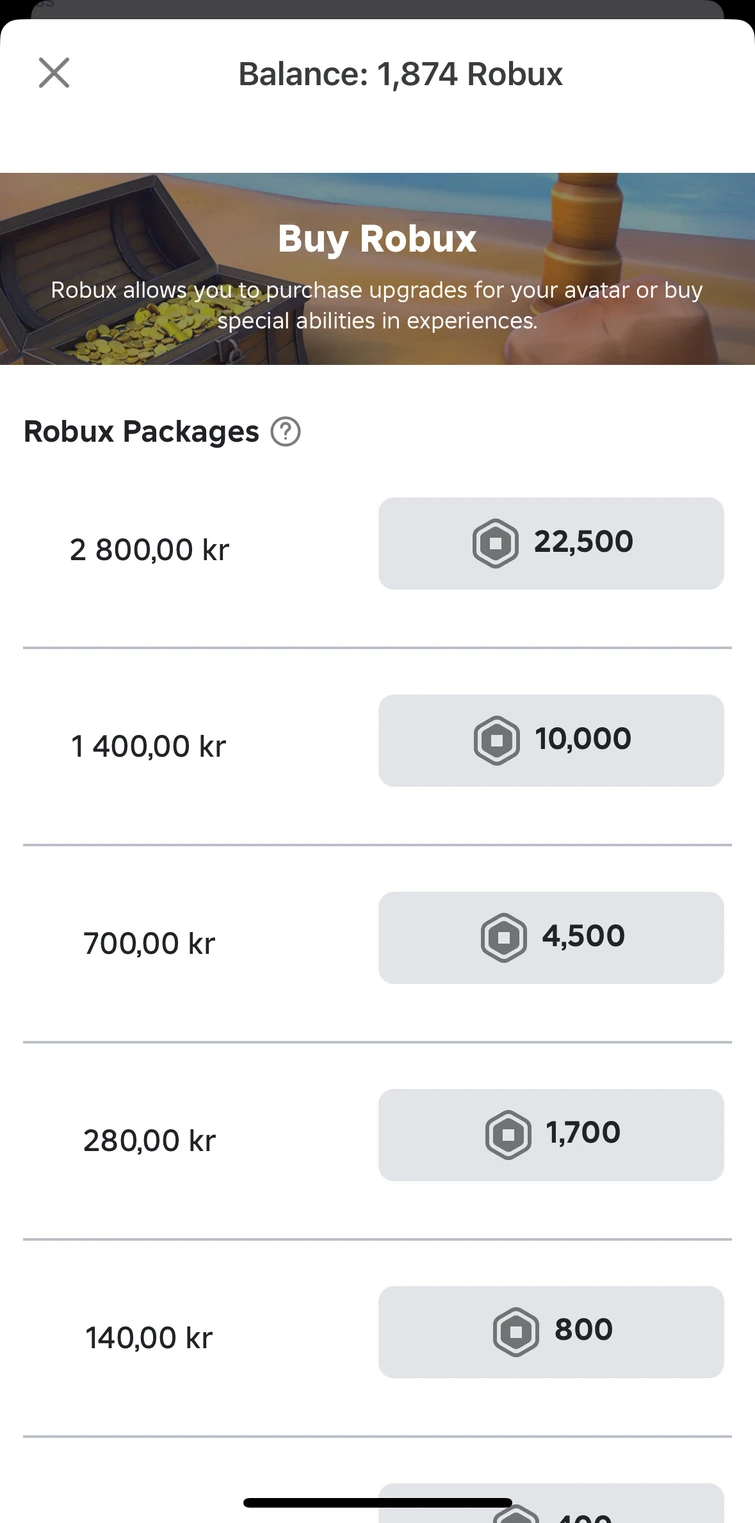Screen dimensions: 755x1523
Task: Tap the 700,00 kr price text
Action: click(x=149, y=942)
